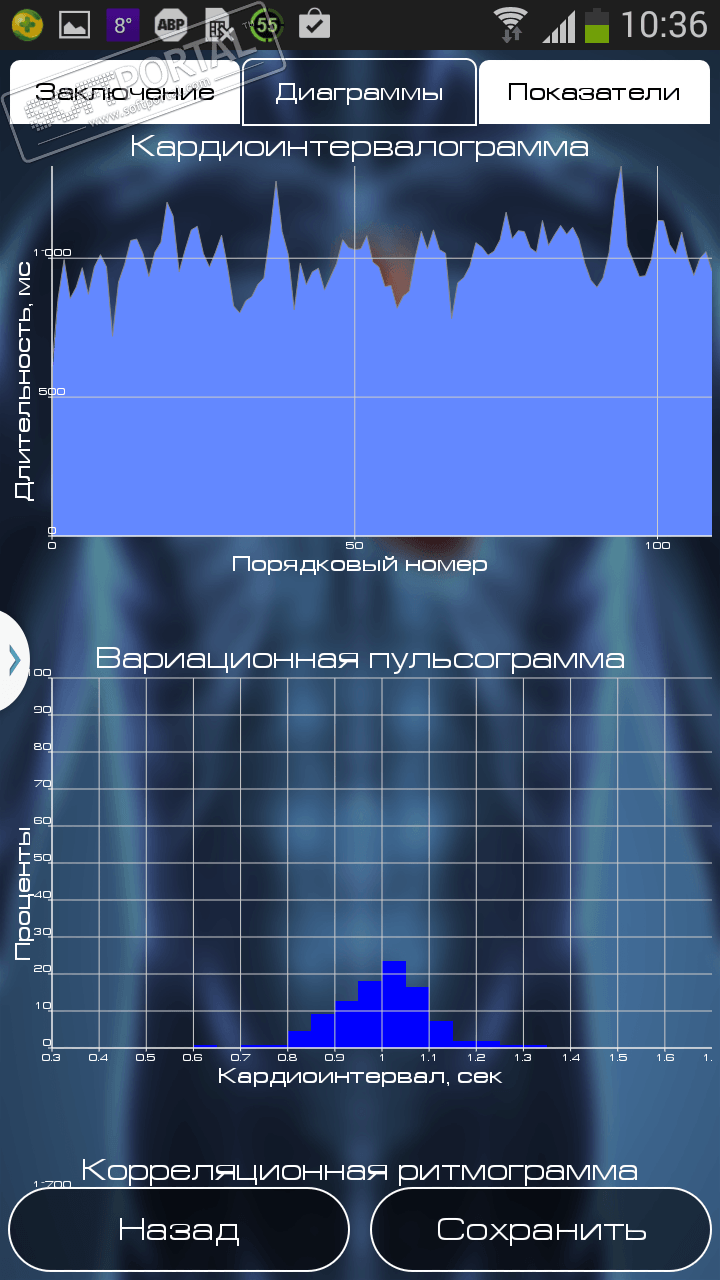The image size is (720, 1280).
Task: Select the Диаграммы tab
Action: 359,93
